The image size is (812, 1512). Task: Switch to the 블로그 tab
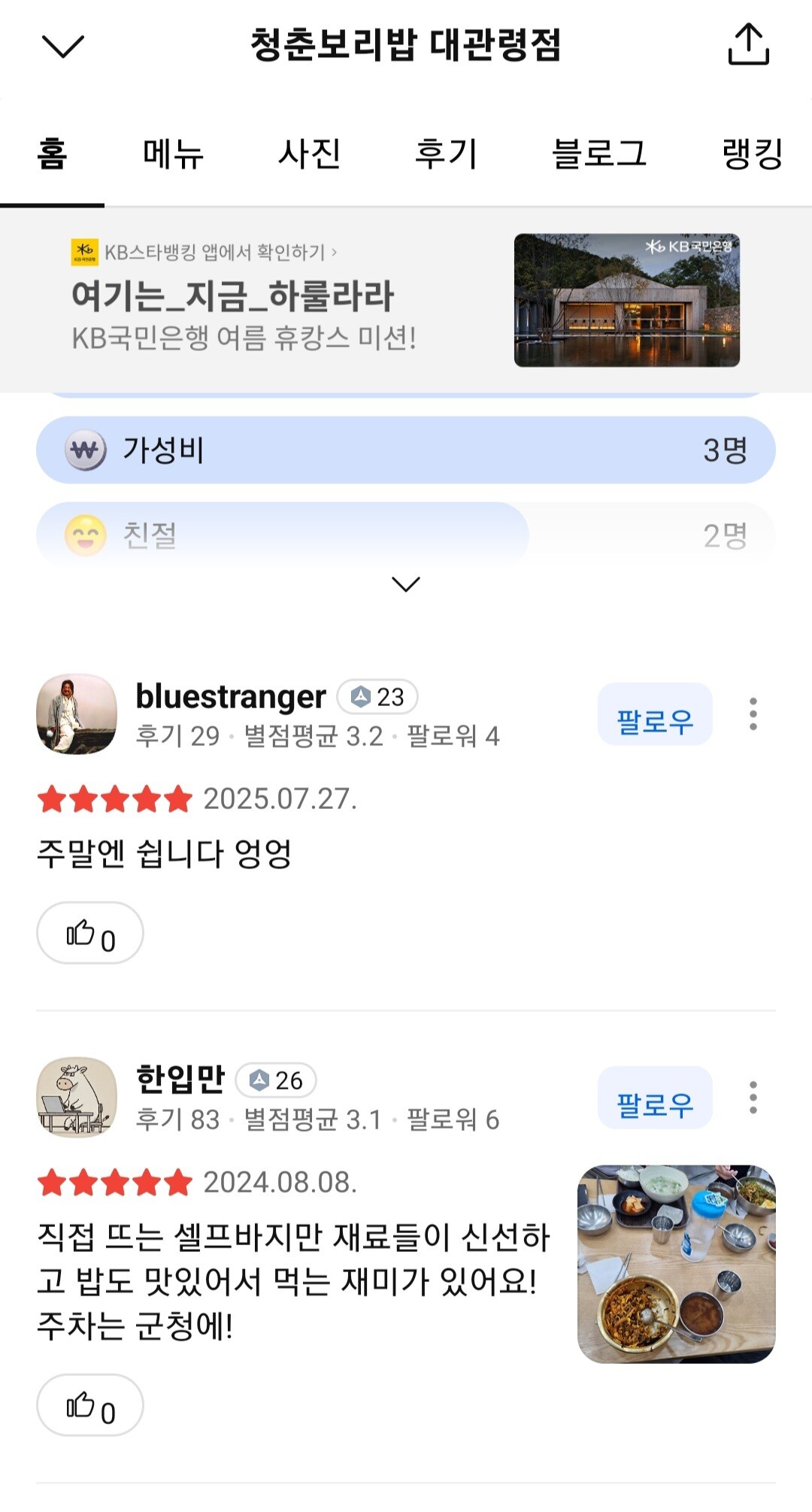(x=599, y=154)
